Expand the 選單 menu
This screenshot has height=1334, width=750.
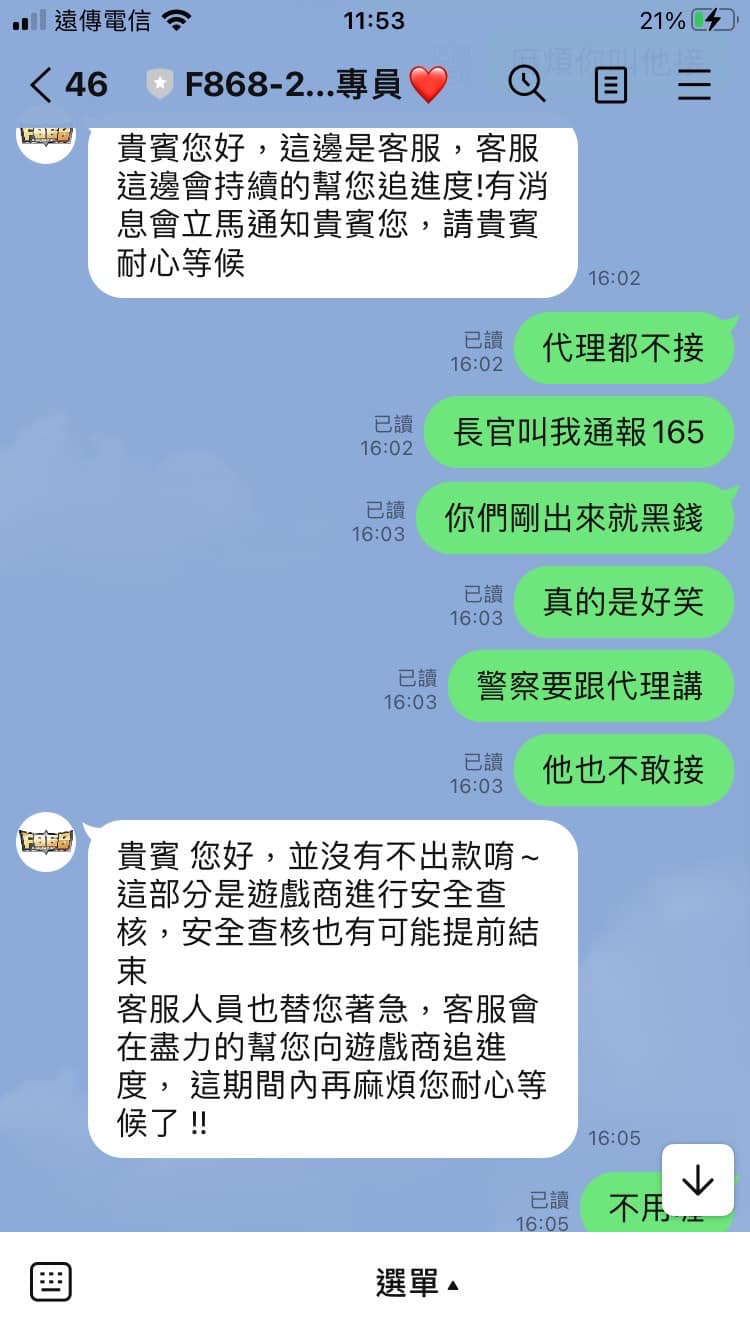coord(417,1282)
